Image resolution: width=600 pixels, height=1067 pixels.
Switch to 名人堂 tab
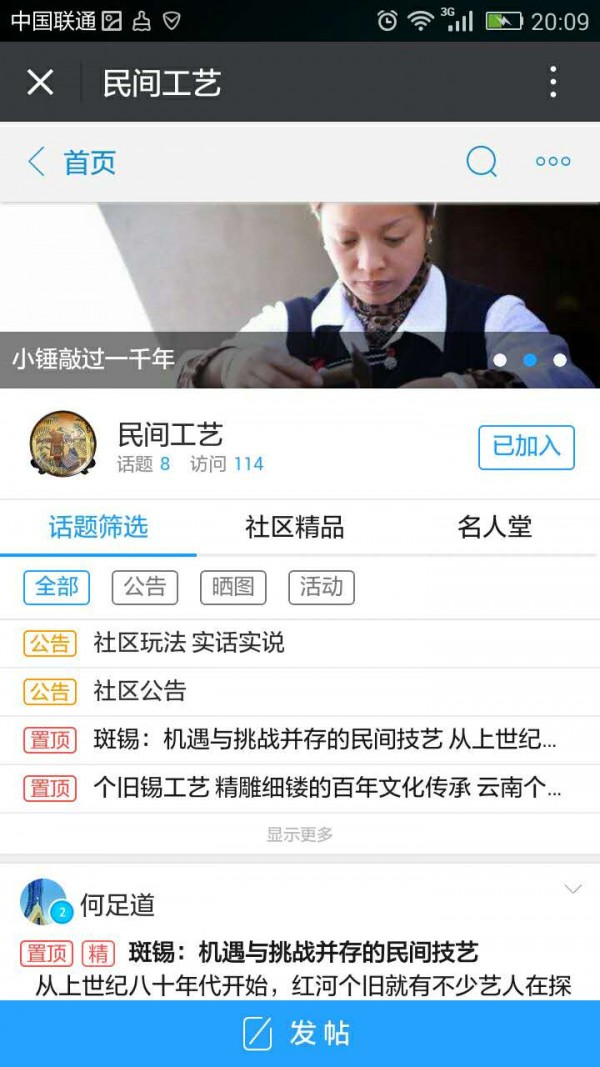click(495, 527)
